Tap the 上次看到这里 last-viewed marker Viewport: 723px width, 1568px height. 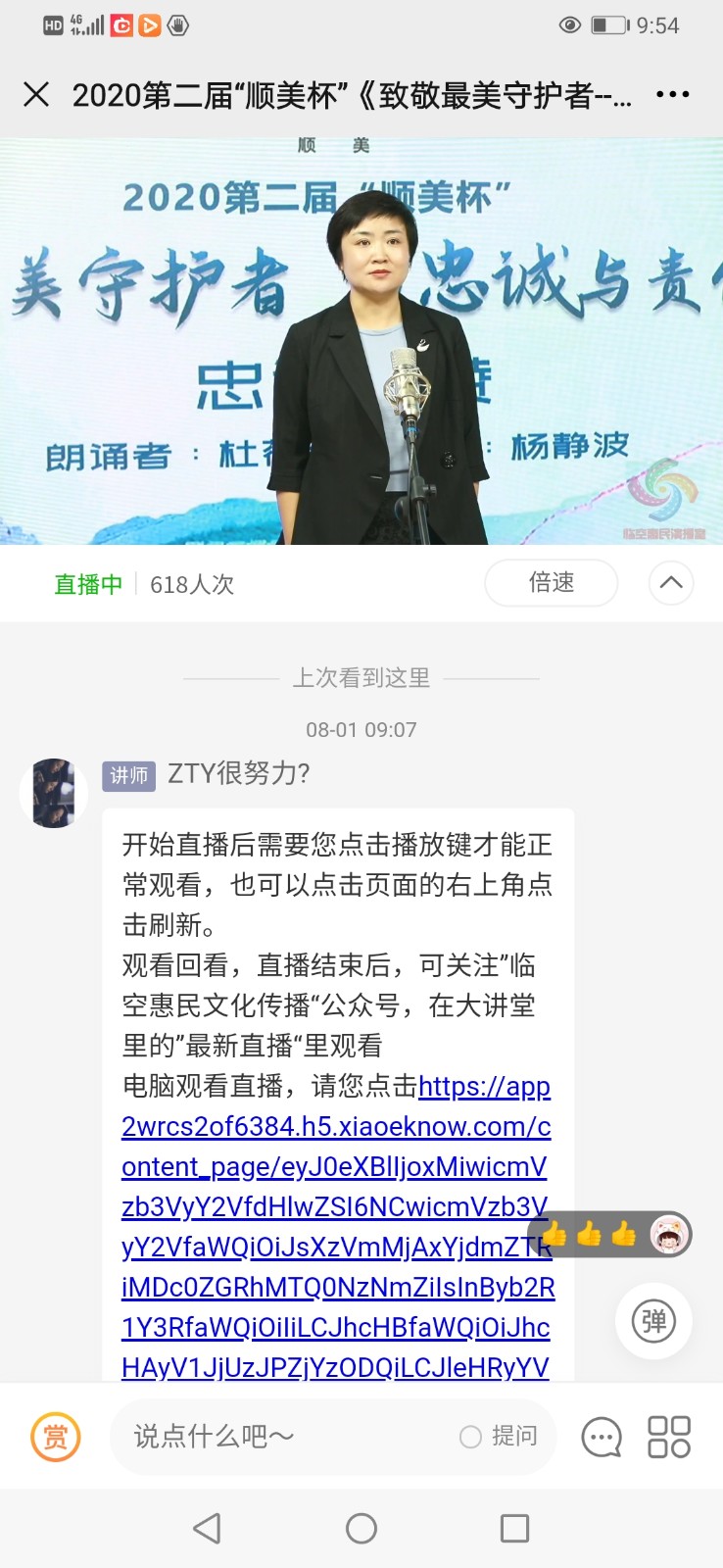361,677
